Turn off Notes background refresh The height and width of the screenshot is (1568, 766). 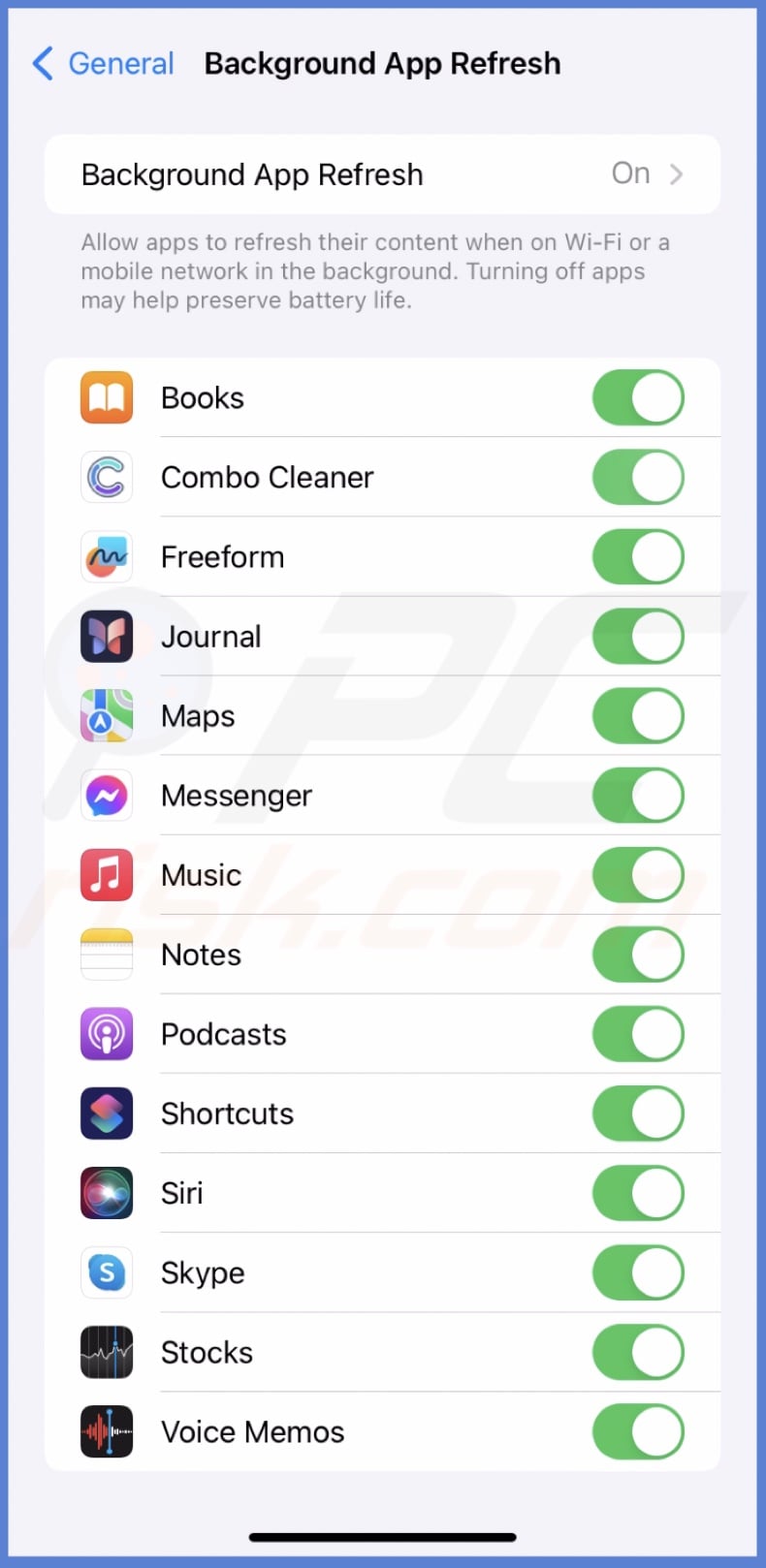tap(638, 955)
